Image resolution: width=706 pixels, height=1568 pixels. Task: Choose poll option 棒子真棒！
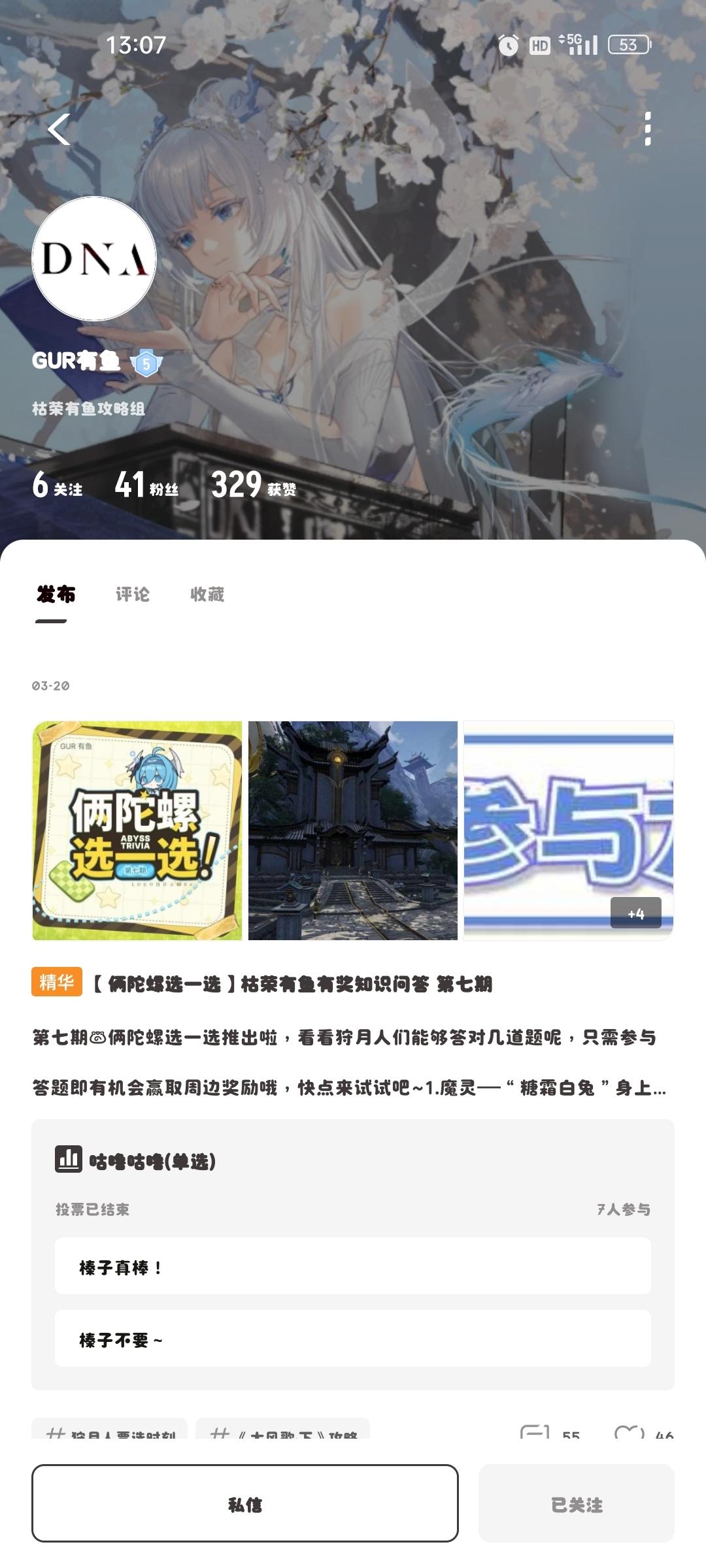(352, 1266)
